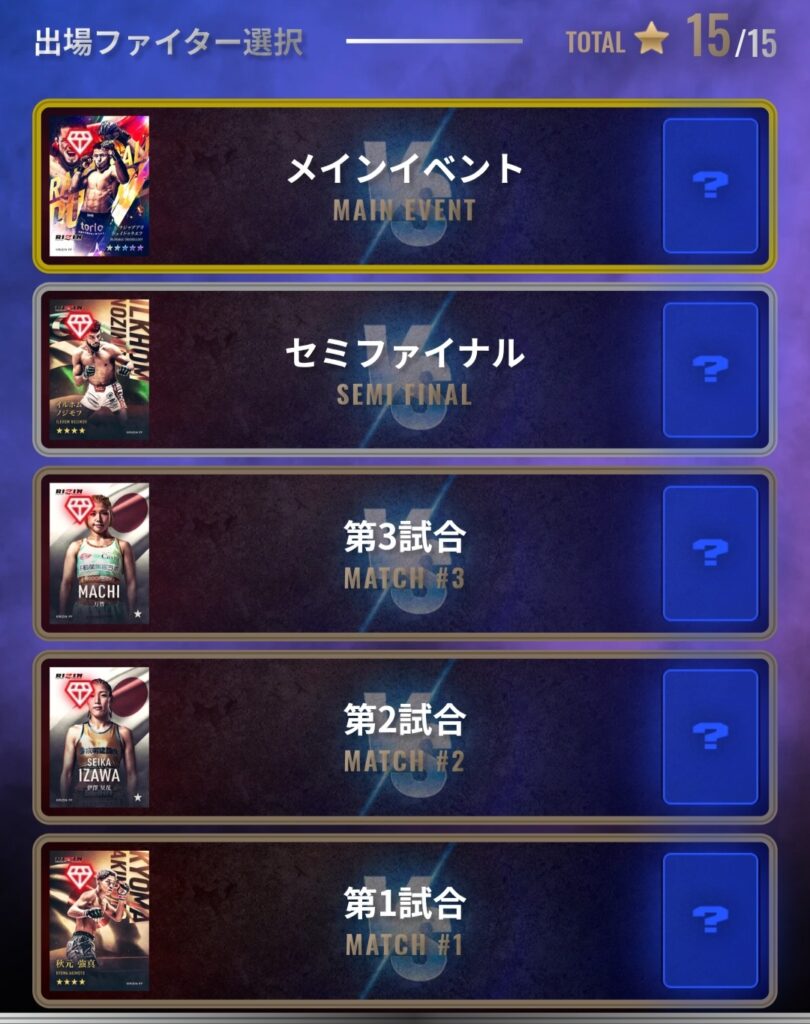This screenshot has width=810, height=1024.
Task: Open the Semi Final fighter card
Action: point(99,369)
